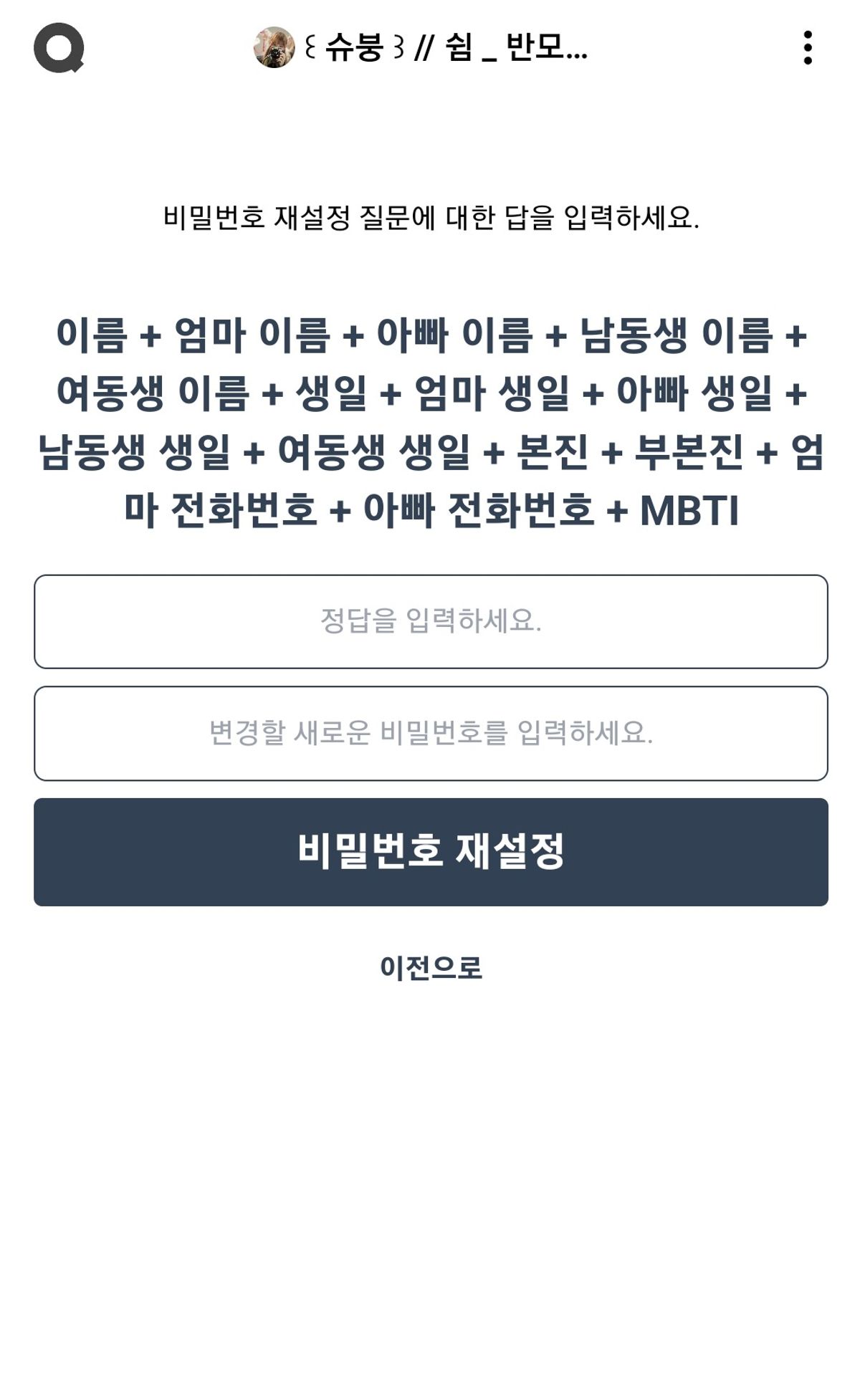Focus the new password input field
860x1400 pixels.
[431, 733]
